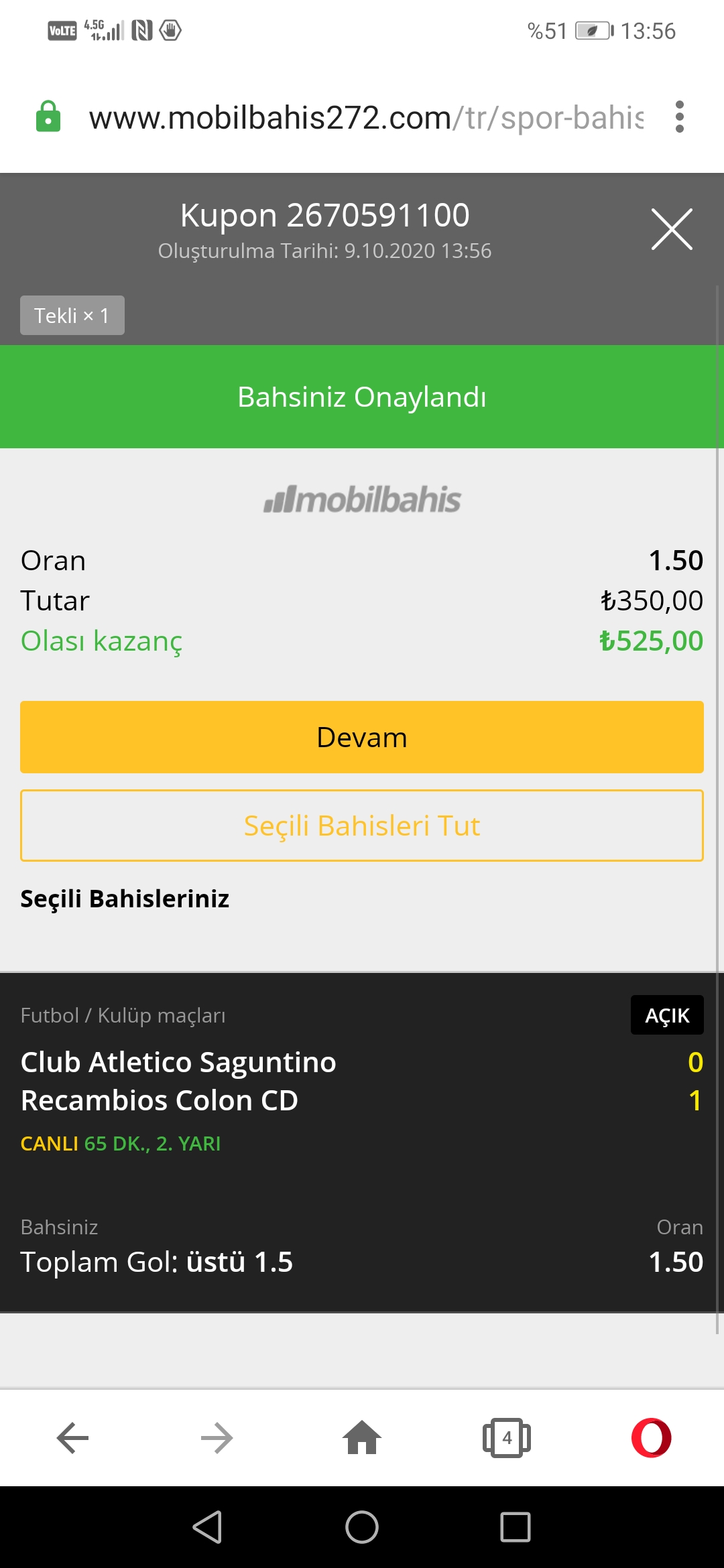The height and width of the screenshot is (1568, 724).
Task: Go forward with browser forward arrow
Action: (x=217, y=1438)
